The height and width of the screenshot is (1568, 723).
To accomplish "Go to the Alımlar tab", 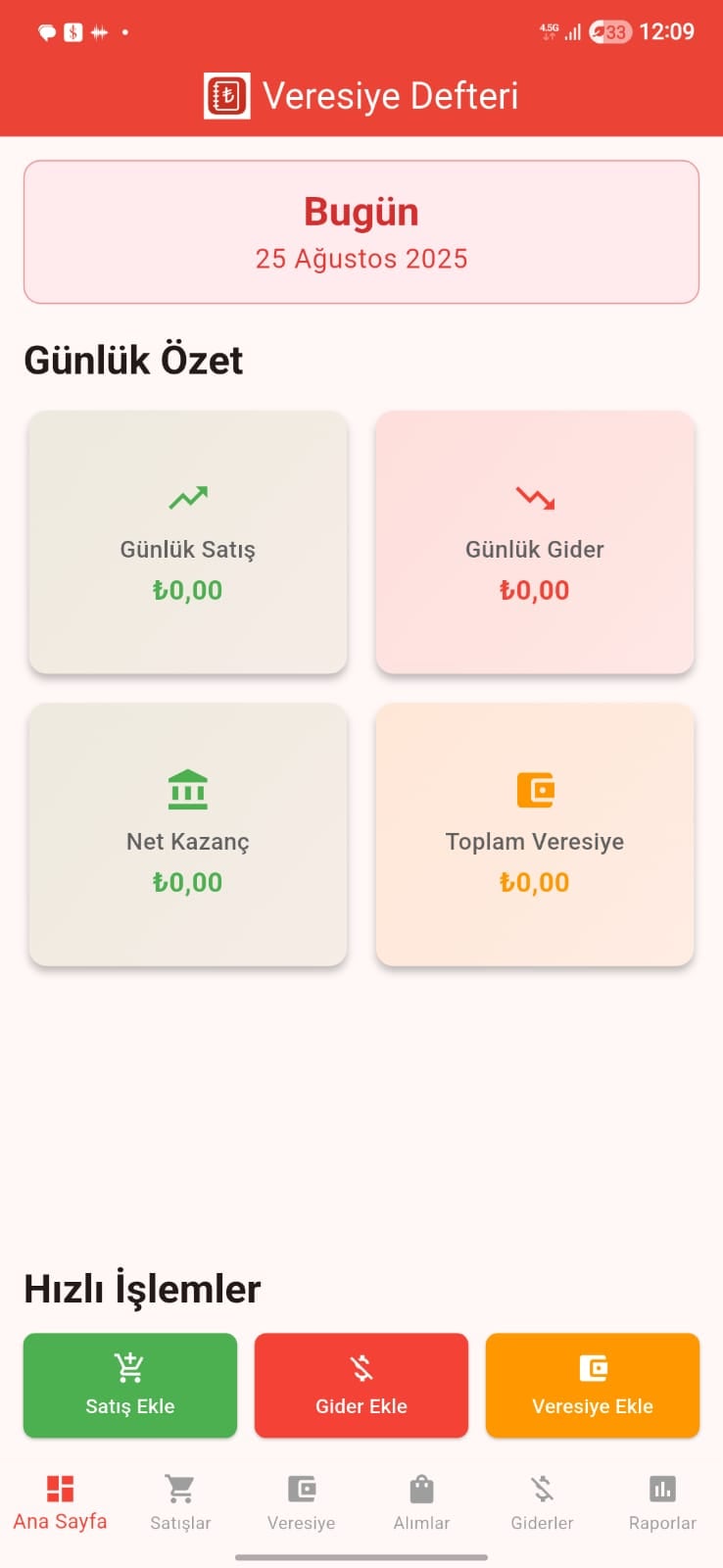I will coord(421,1501).
